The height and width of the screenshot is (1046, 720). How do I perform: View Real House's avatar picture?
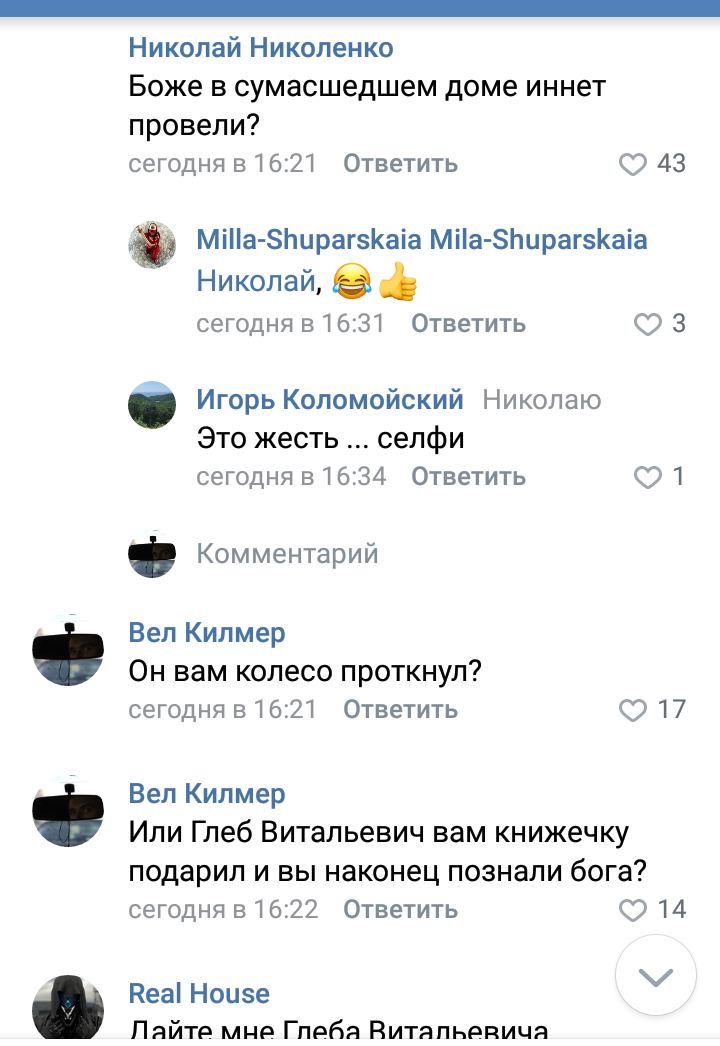click(68, 1008)
